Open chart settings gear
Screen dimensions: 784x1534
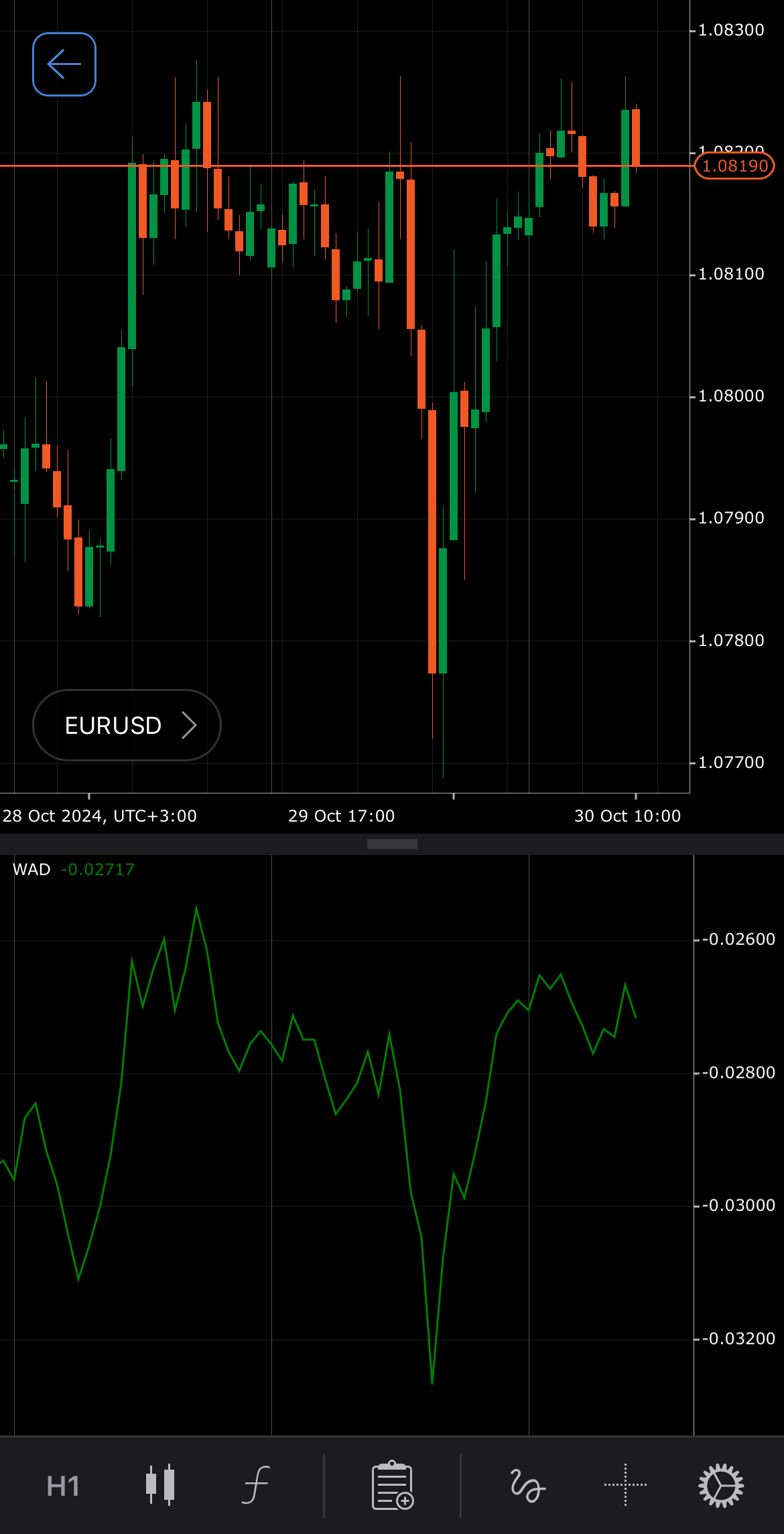tap(721, 1485)
